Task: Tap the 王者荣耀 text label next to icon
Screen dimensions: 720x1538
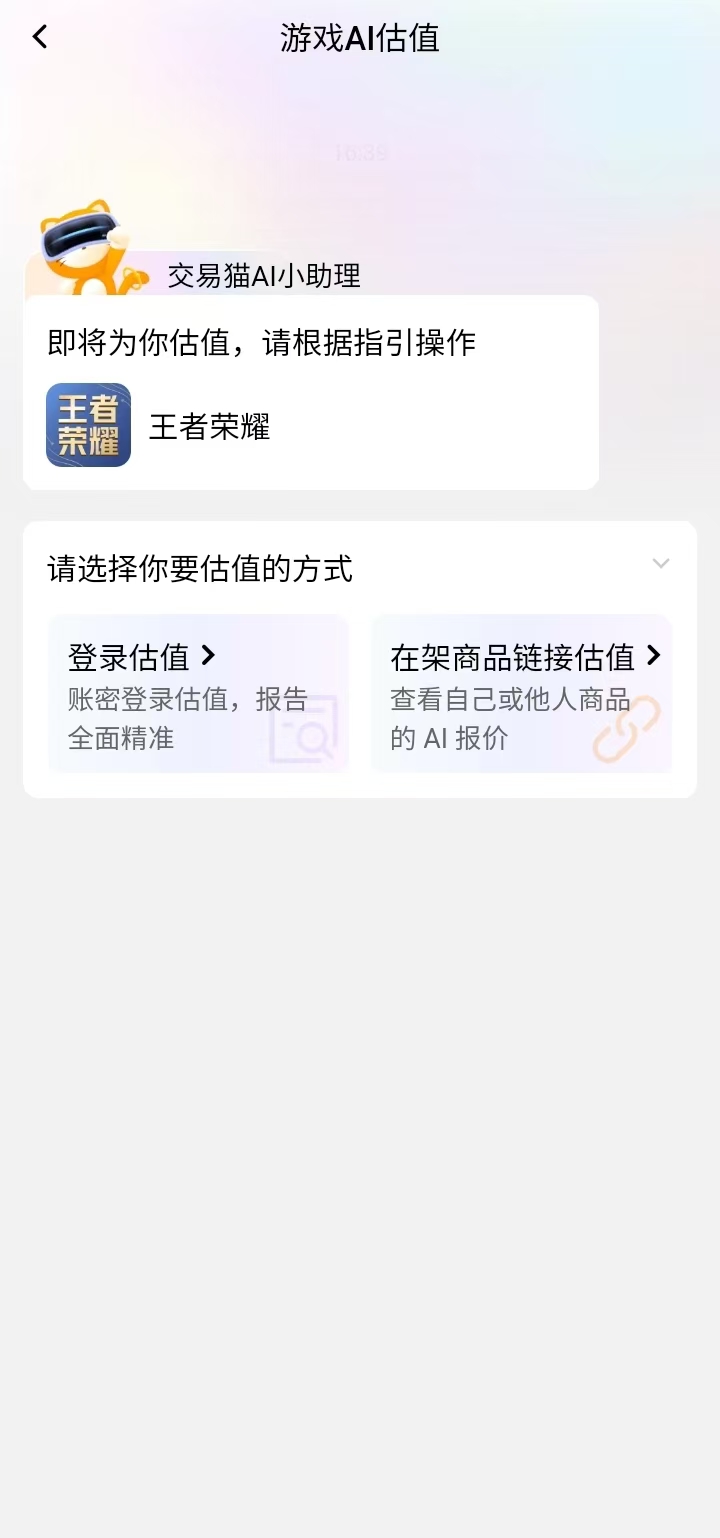Action: (x=209, y=427)
